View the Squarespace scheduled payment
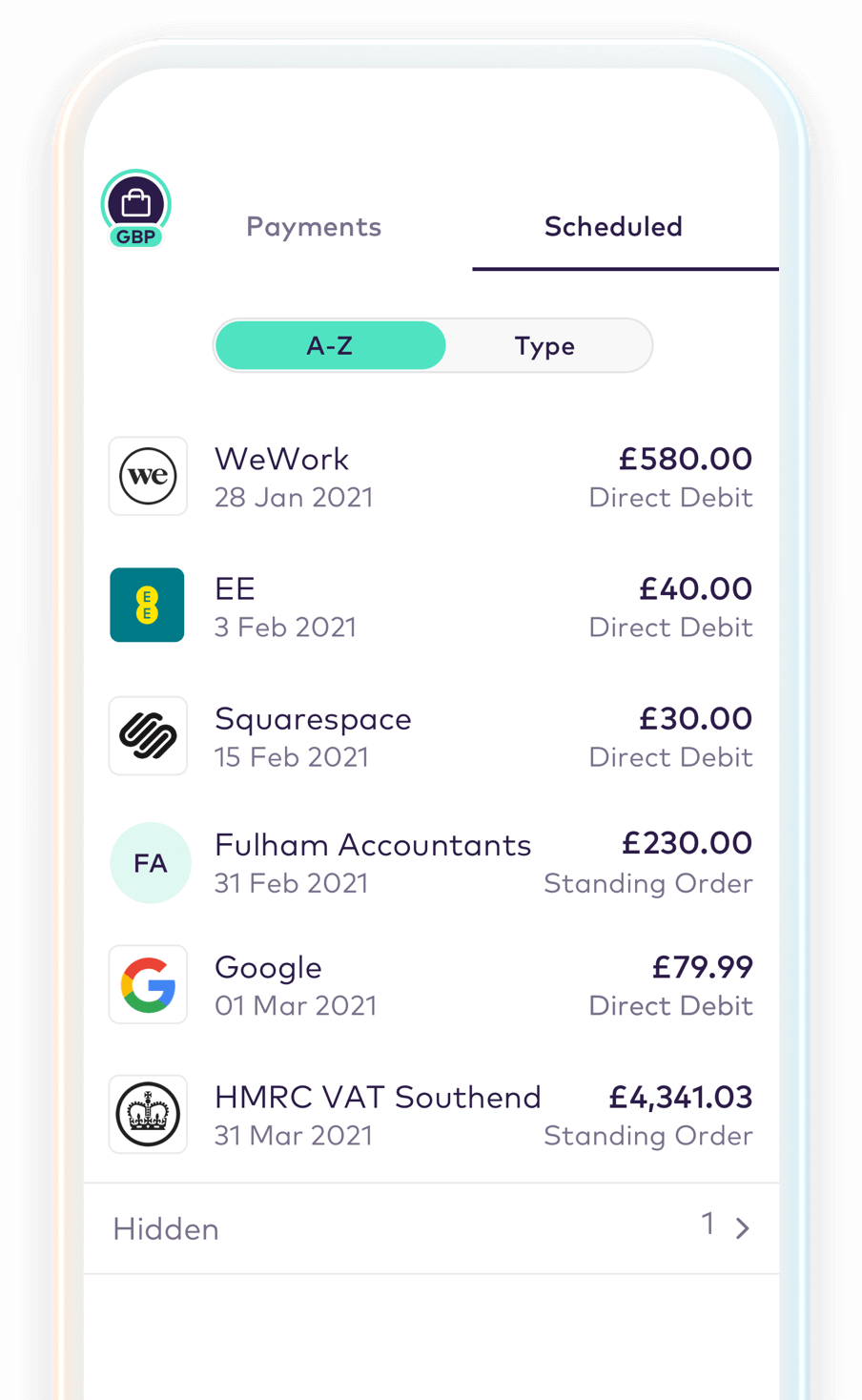862x1400 pixels. [x=431, y=736]
